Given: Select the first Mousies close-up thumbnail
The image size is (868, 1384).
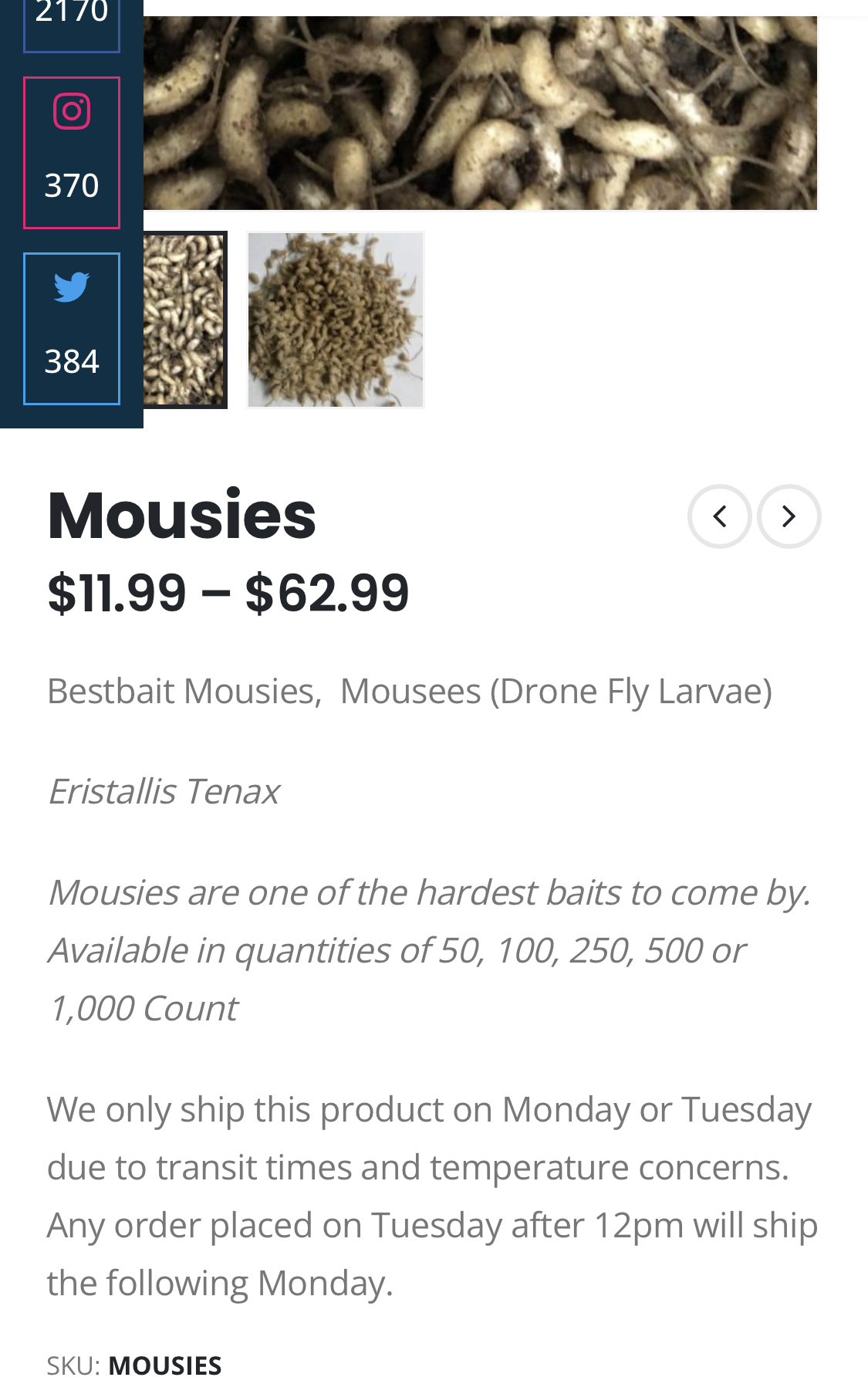Looking at the screenshot, I should (x=185, y=320).
